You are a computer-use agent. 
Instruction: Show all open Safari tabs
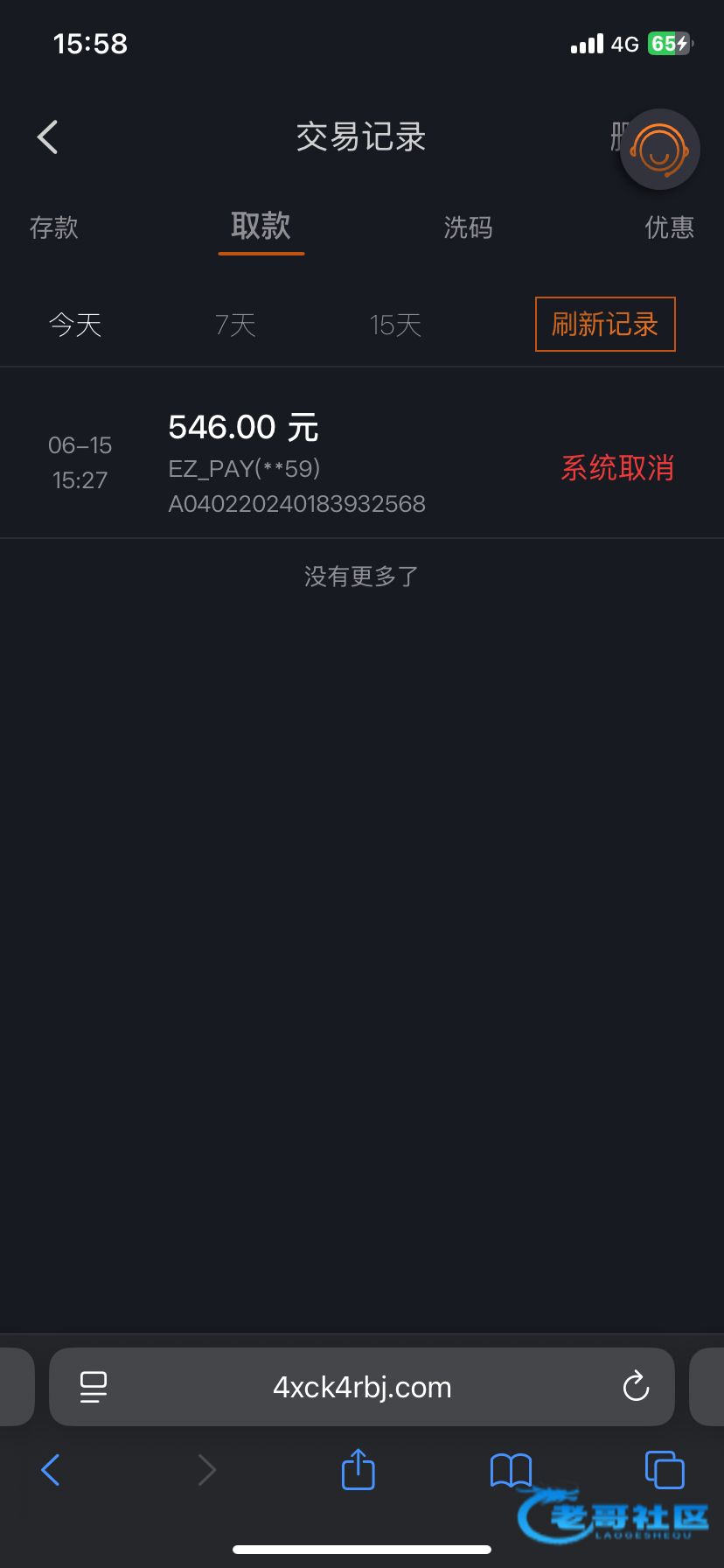665,1470
